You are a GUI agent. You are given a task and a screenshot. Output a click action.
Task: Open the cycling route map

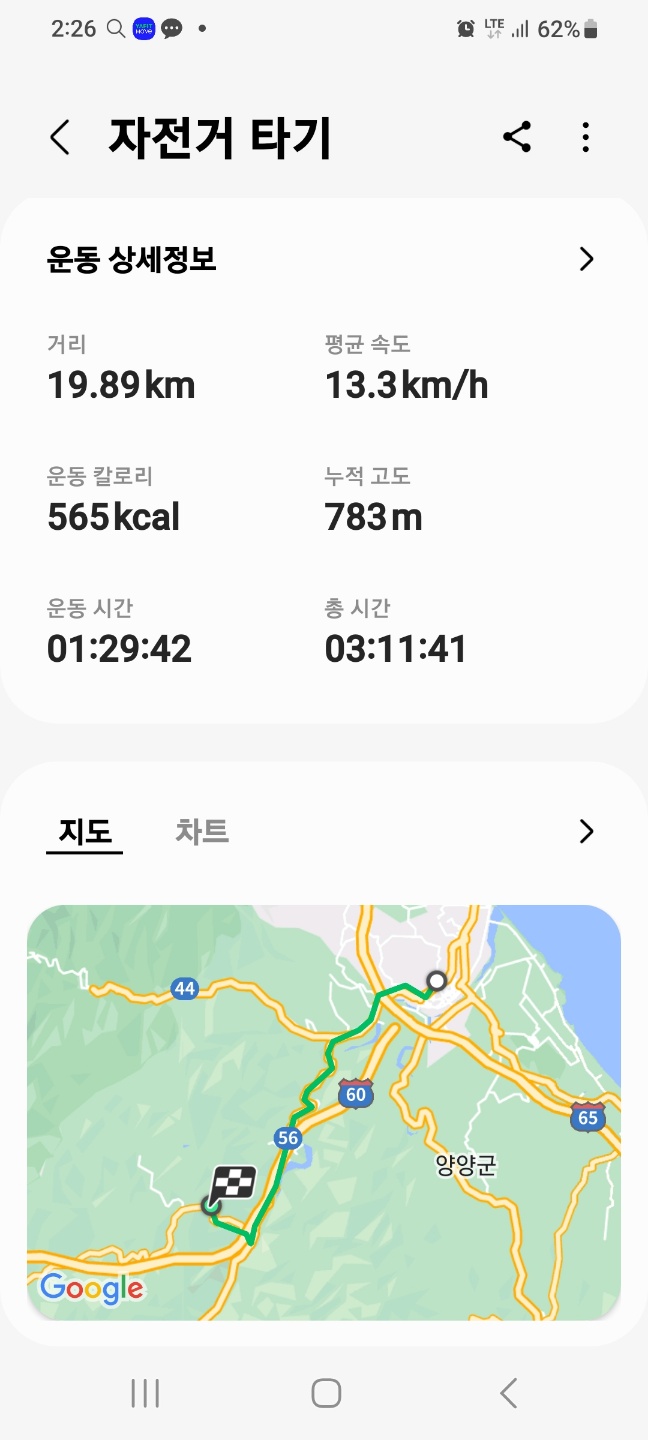tap(324, 1112)
